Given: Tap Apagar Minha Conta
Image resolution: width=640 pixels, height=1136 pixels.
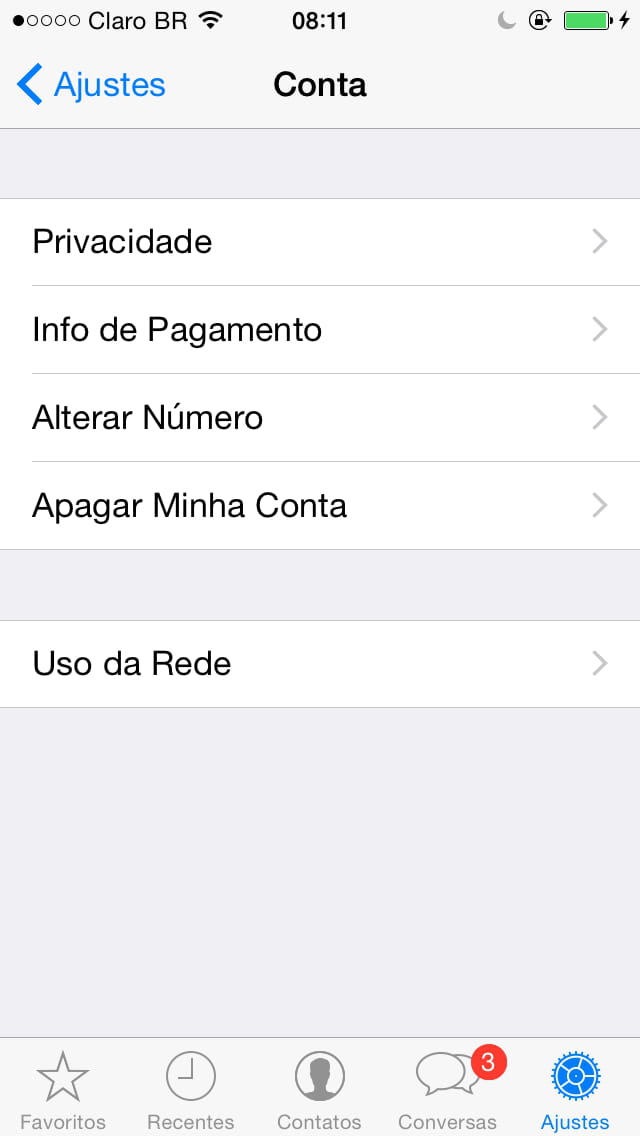Looking at the screenshot, I should coord(320,506).
